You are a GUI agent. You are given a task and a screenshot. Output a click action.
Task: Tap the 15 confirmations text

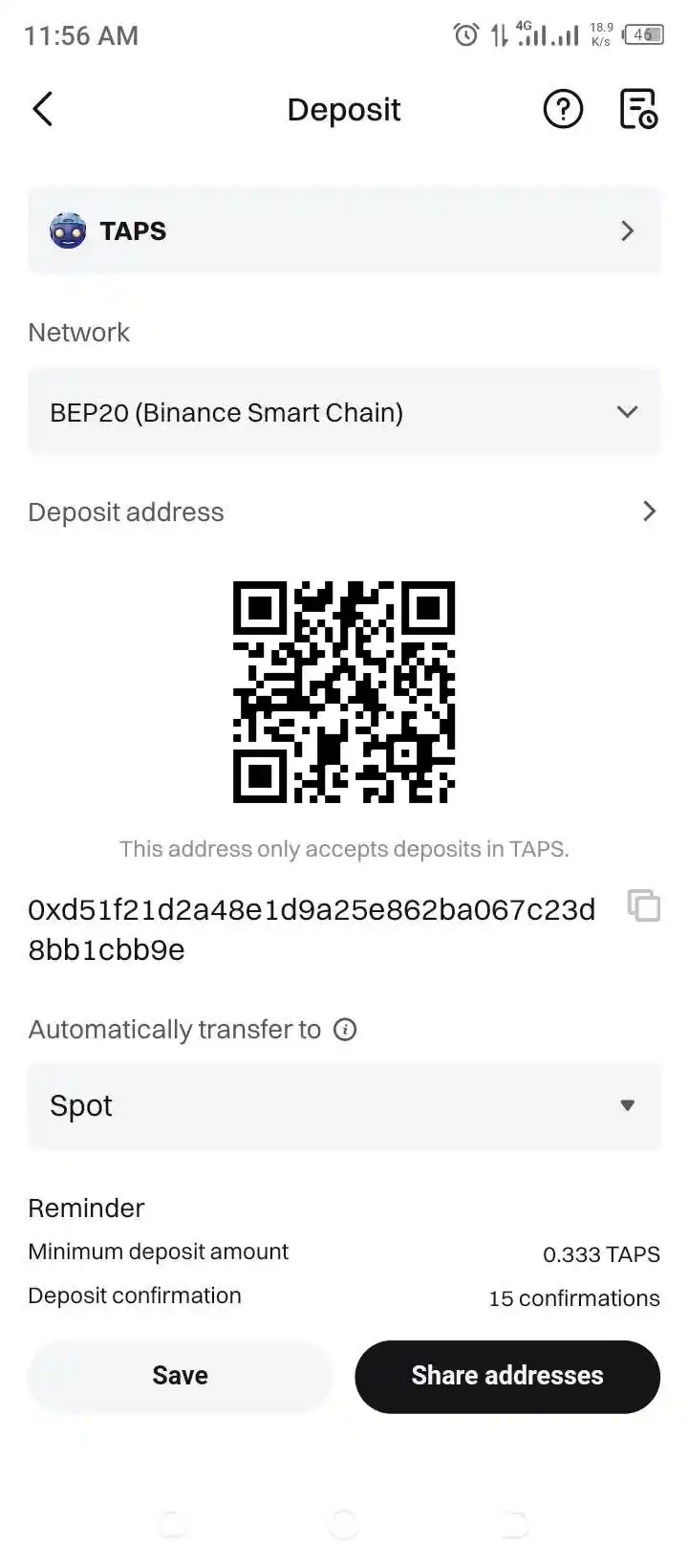(x=572, y=1297)
